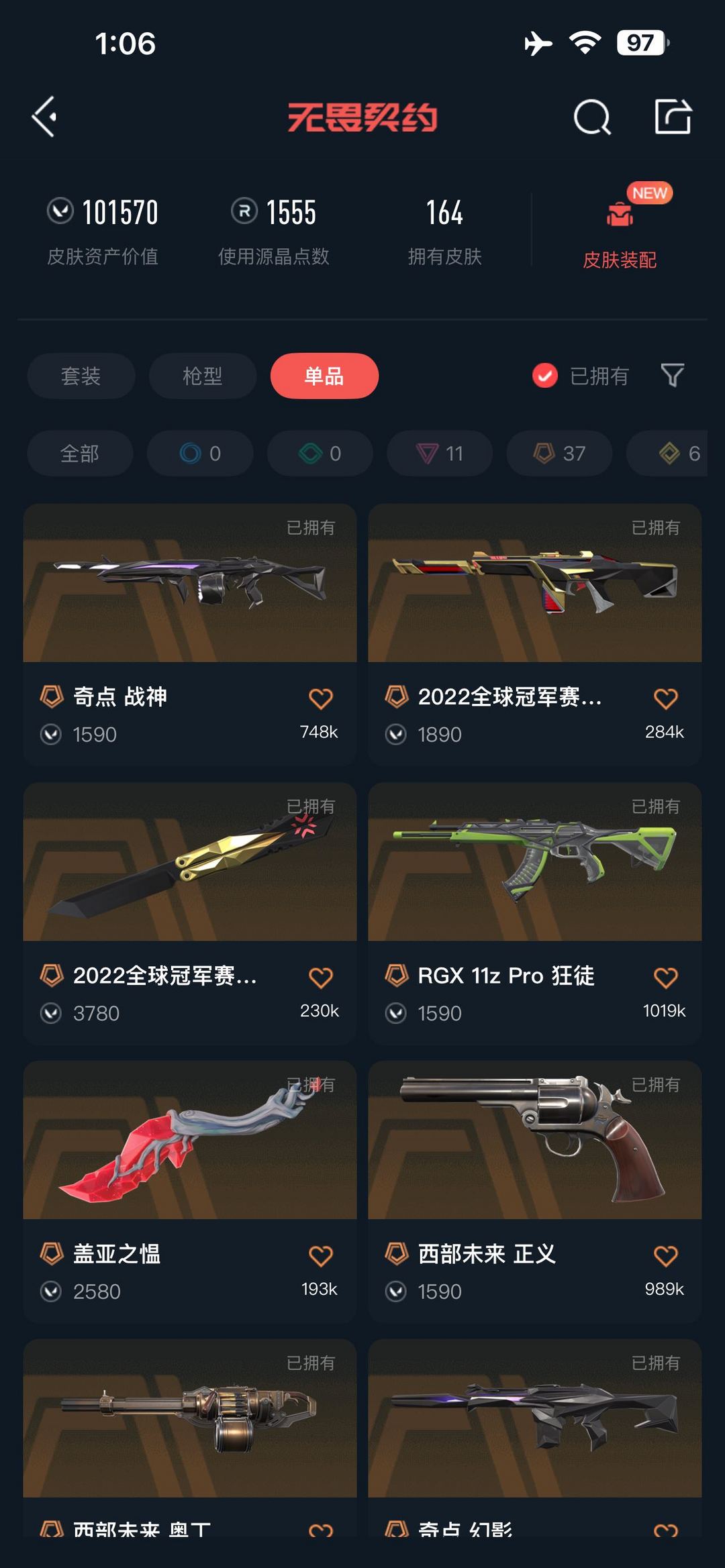Image resolution: width=725 pixels, height=1568 pixels.
Task: Like the RGX 11z Pro 狂徒 skin
Action: coord(665,978)
